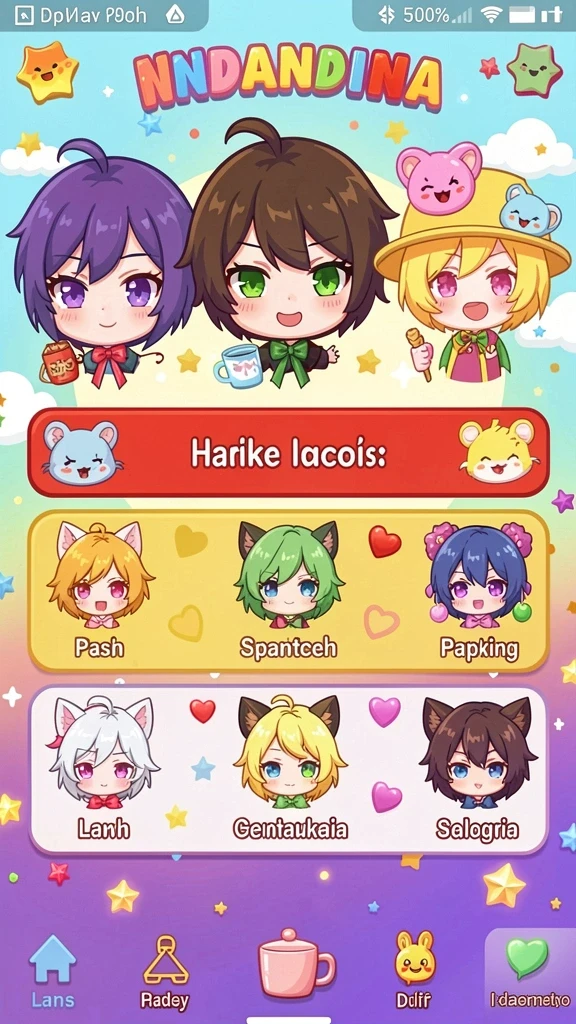The height and width of the screenshot is (1024, 576).
Task: Pick the brown-haired character Salogria
Action: pos(477,768)
